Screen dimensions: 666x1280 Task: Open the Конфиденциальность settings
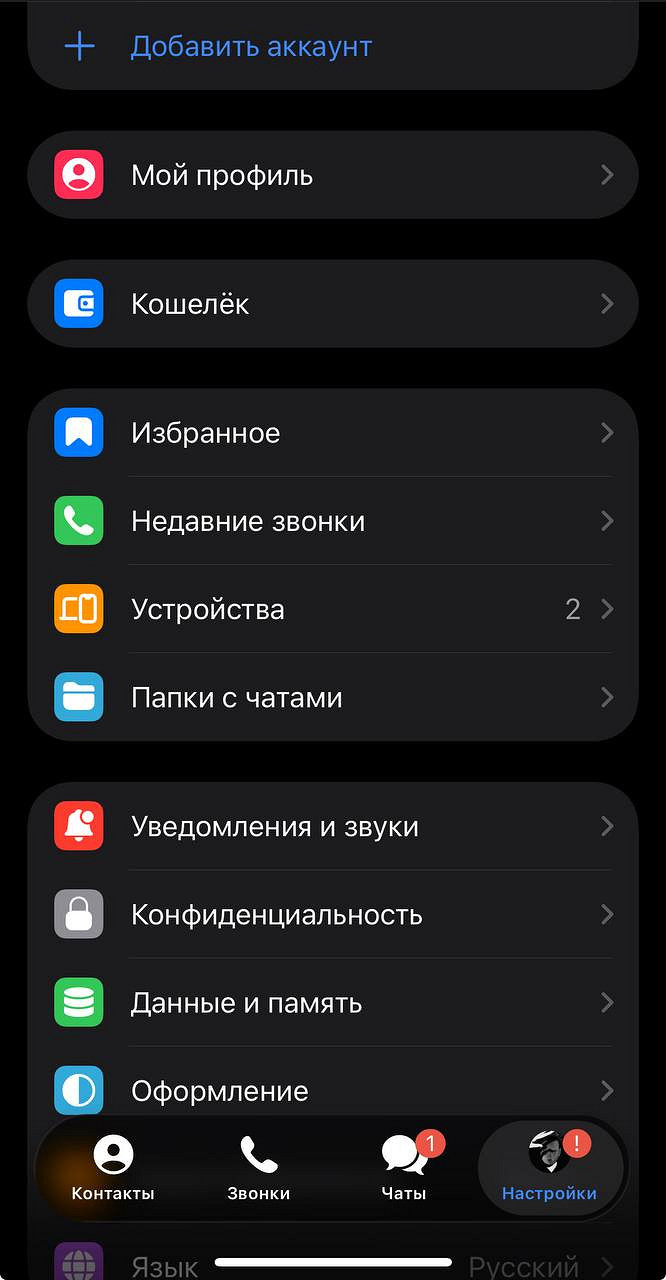click(332, 915)
